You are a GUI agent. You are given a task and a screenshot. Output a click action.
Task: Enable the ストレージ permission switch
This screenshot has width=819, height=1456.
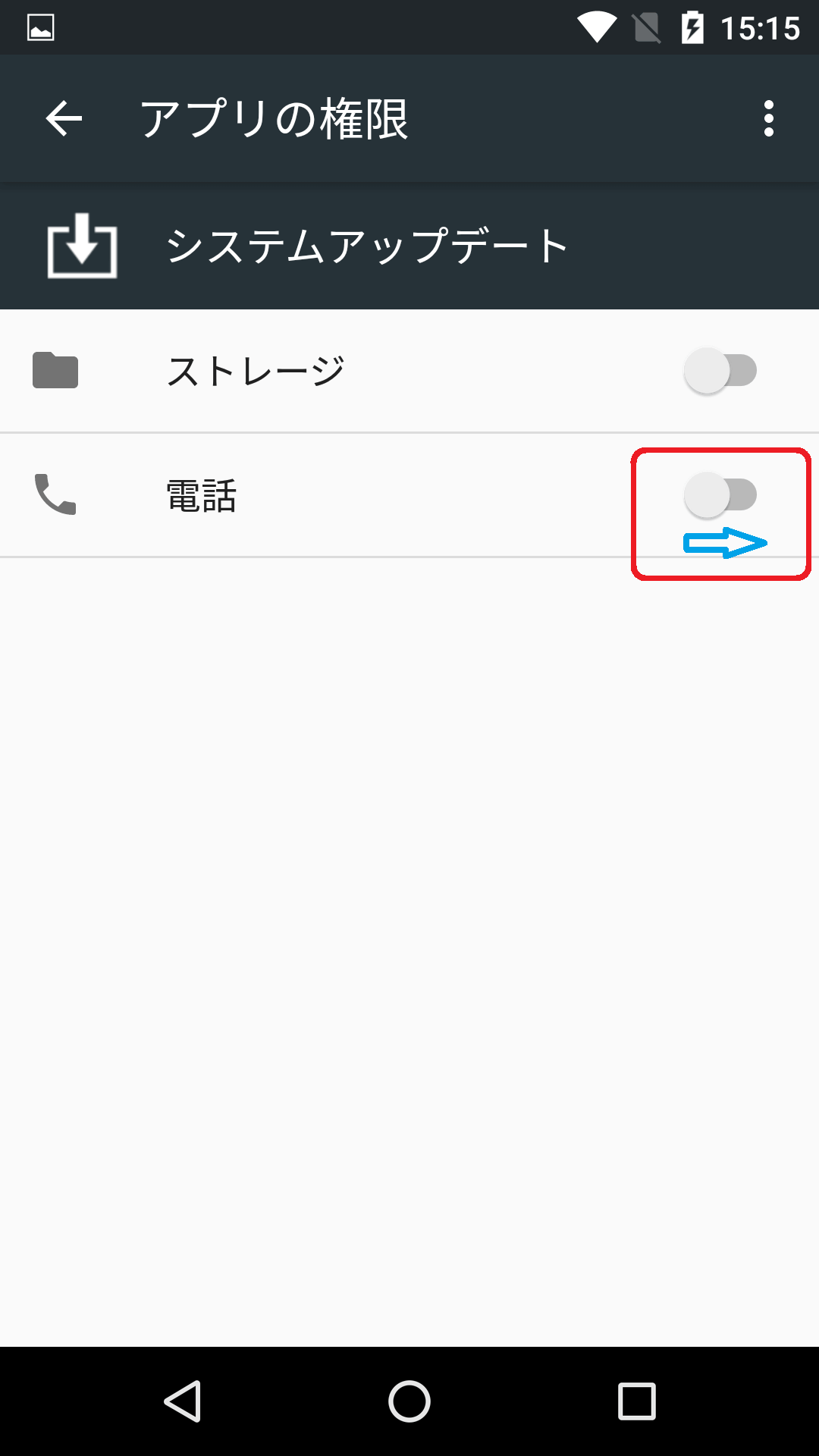[x=720, y=371]
